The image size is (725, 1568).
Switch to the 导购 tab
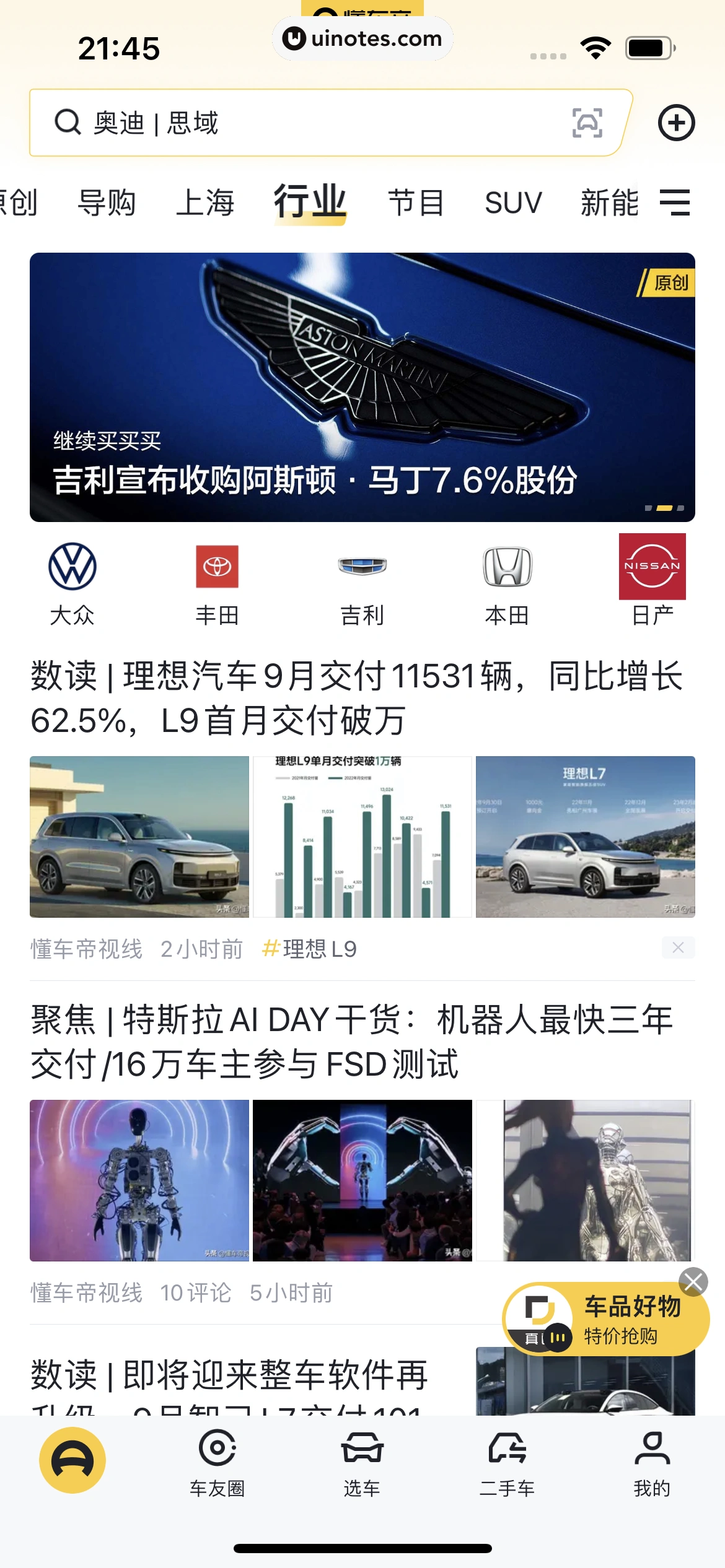pos(107,203)
